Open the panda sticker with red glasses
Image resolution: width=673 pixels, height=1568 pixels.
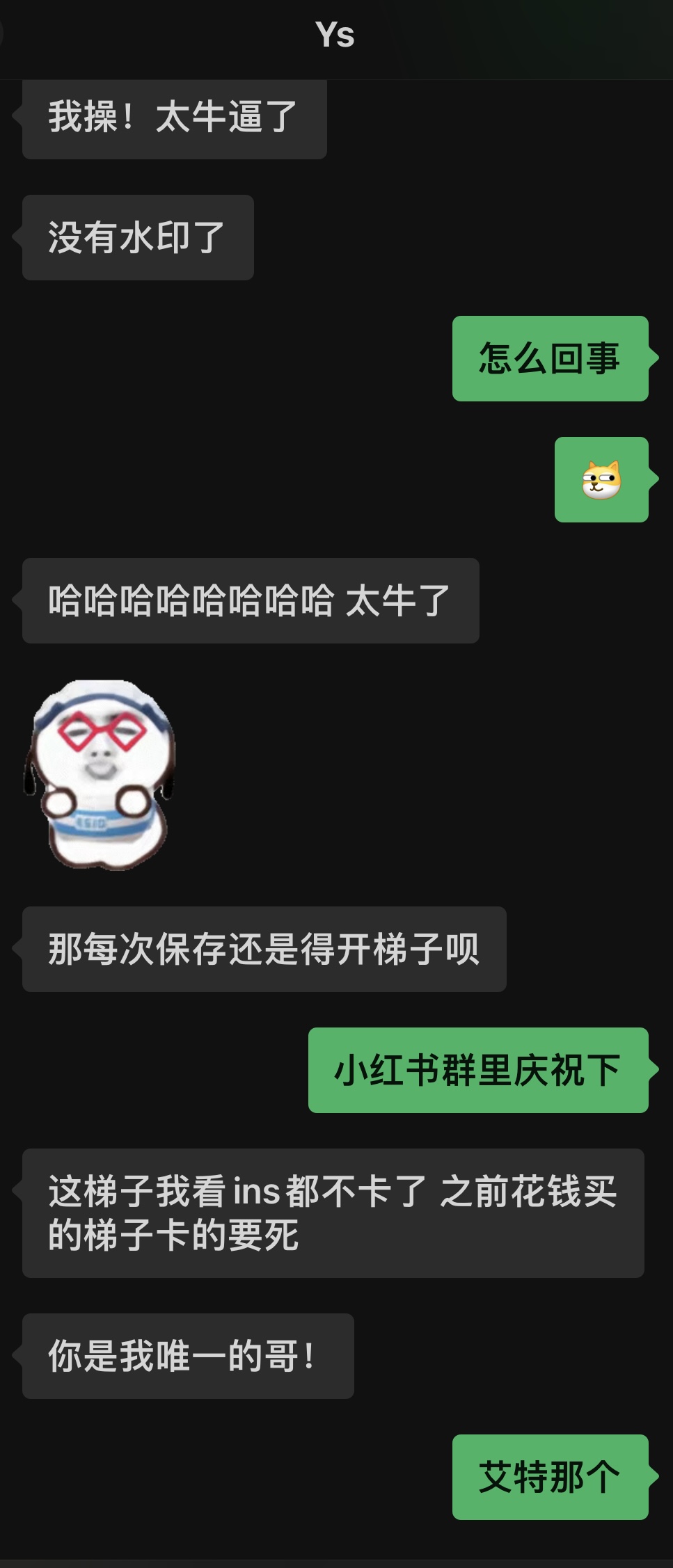[x=101, y=774]
